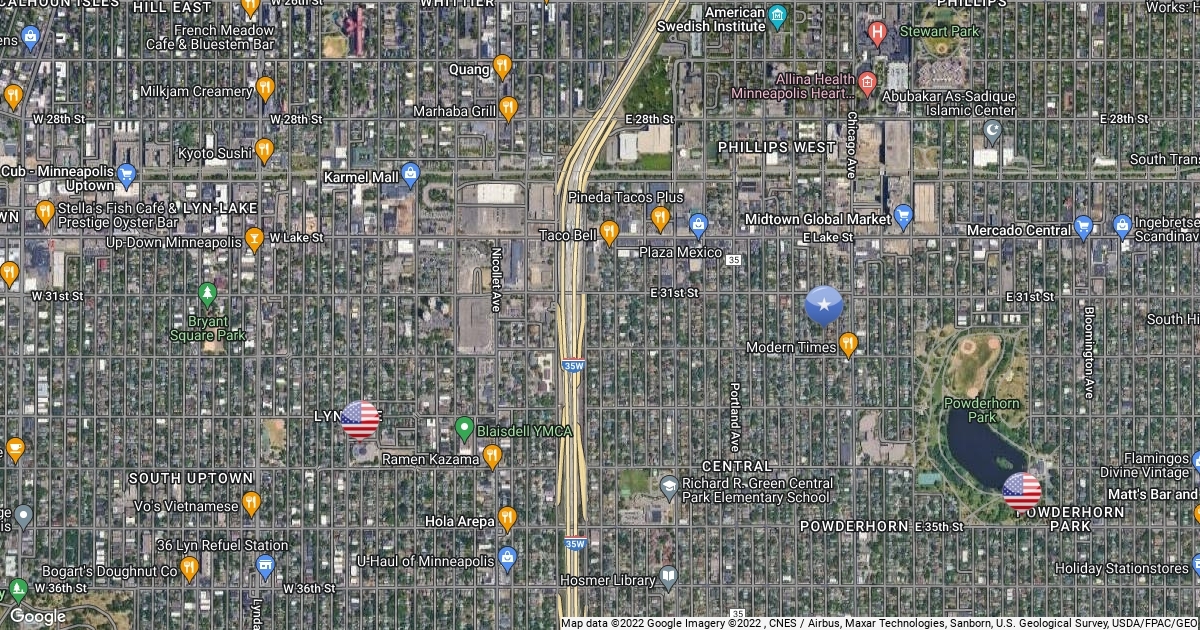This screenshot has height=630, width=1200.
Task: Select the Marhaba Grill pin
Action: coord(508,108)
